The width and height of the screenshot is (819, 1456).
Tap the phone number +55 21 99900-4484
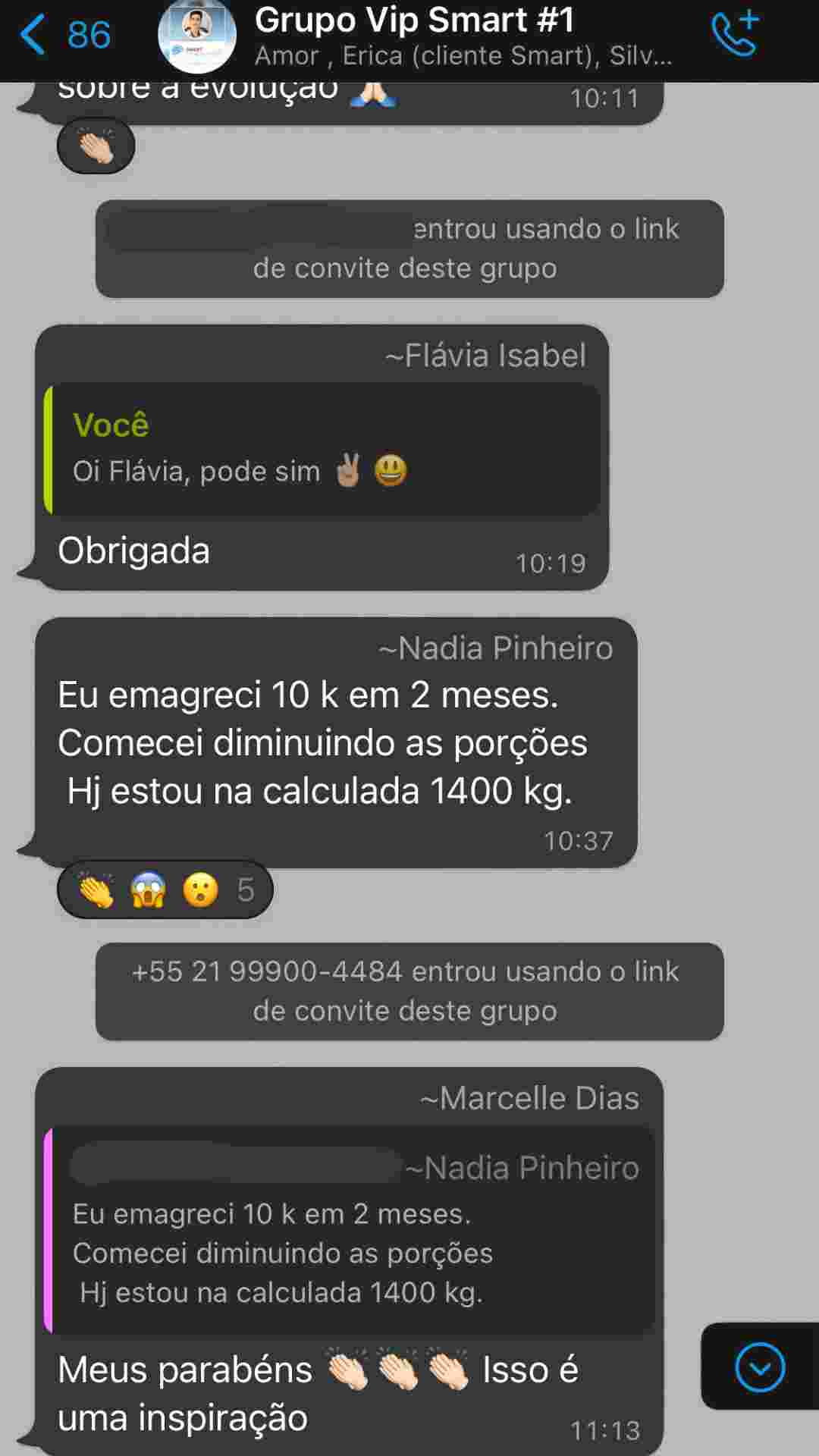[x=267, y=971]
